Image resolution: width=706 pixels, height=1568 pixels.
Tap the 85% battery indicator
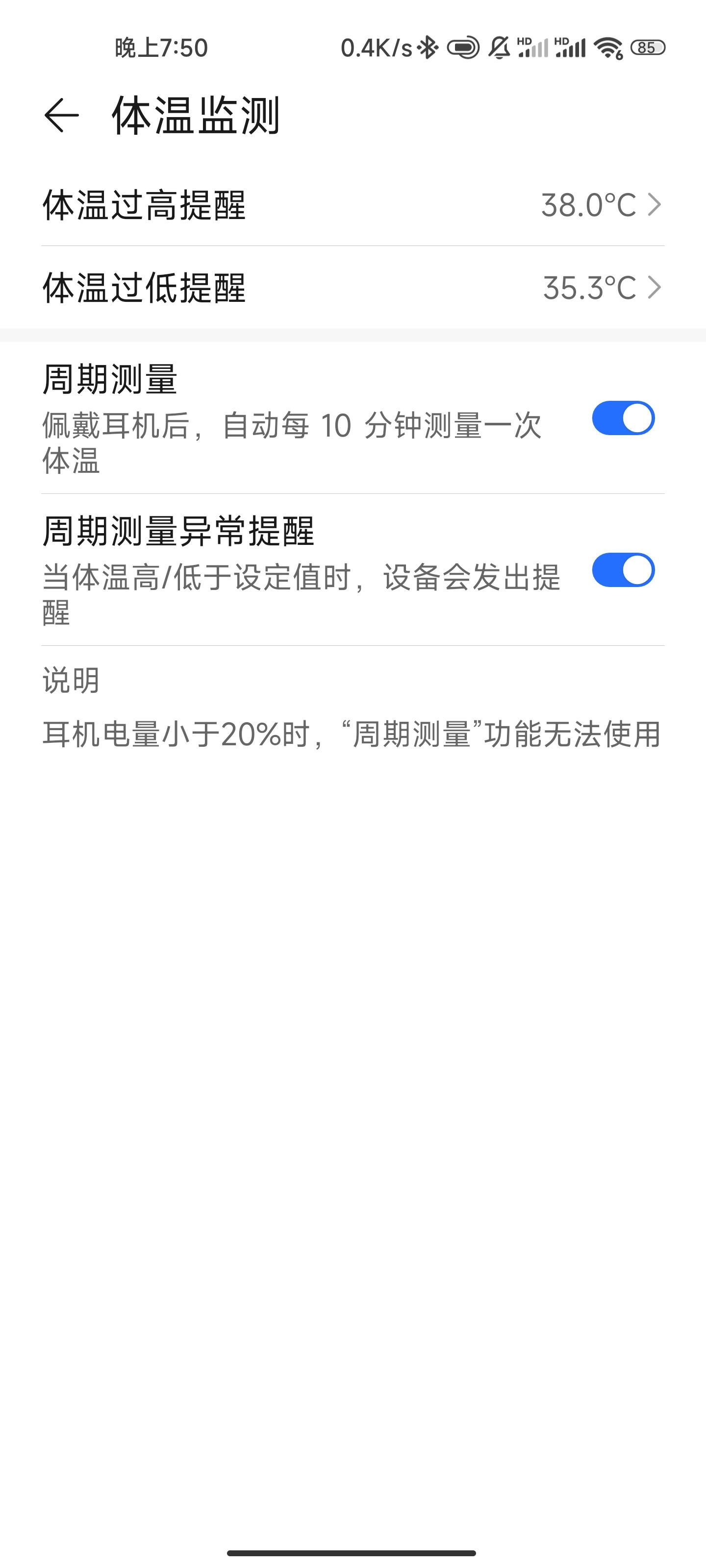pos(647,48)
